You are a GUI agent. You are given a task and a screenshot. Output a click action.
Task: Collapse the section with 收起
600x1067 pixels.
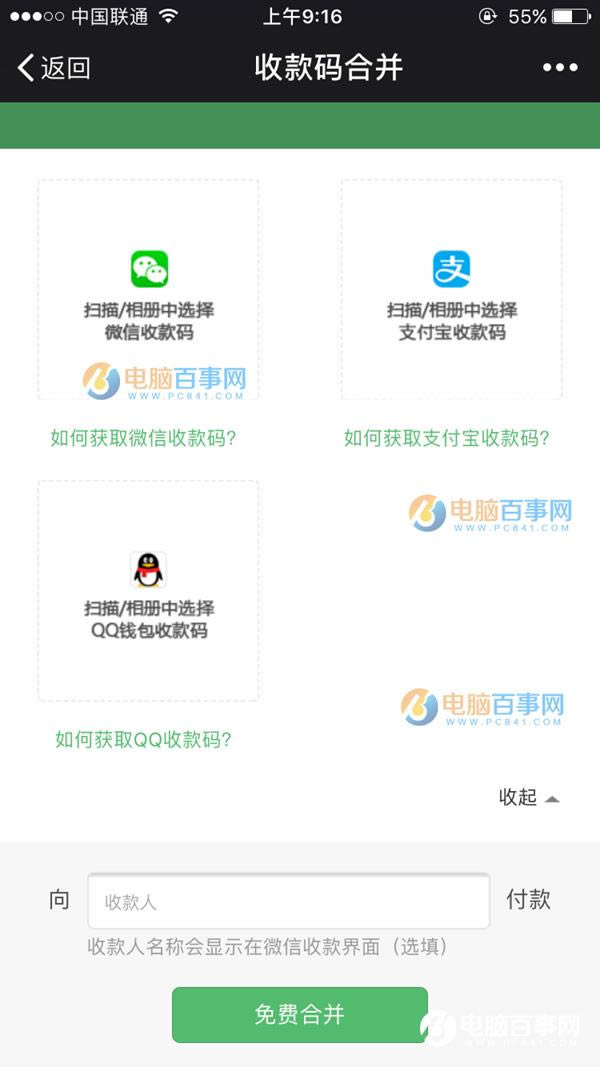click(x=529, y=797)
